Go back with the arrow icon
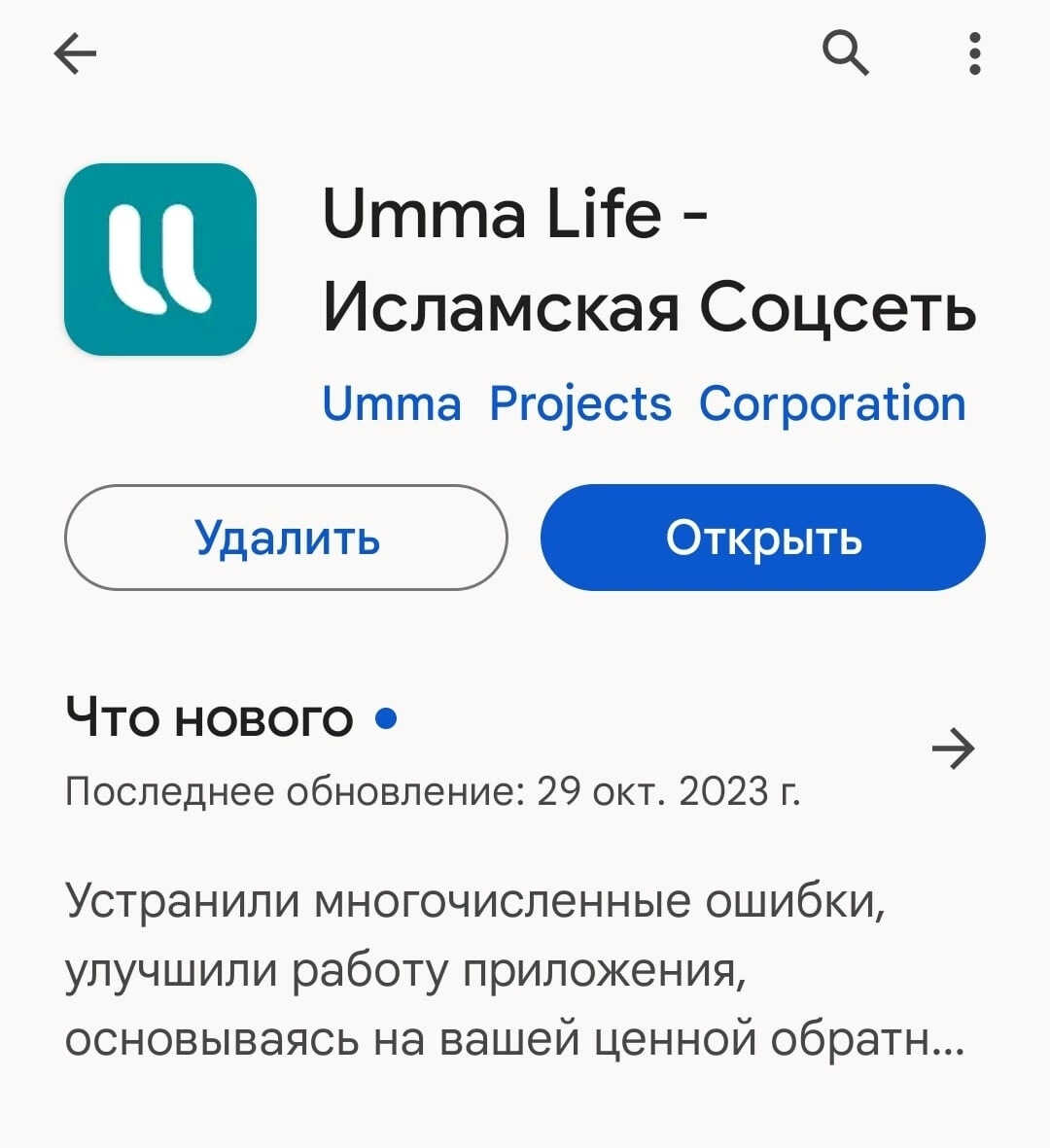The width and height of the screenshot is (1050, 1148). click(75, 53)
